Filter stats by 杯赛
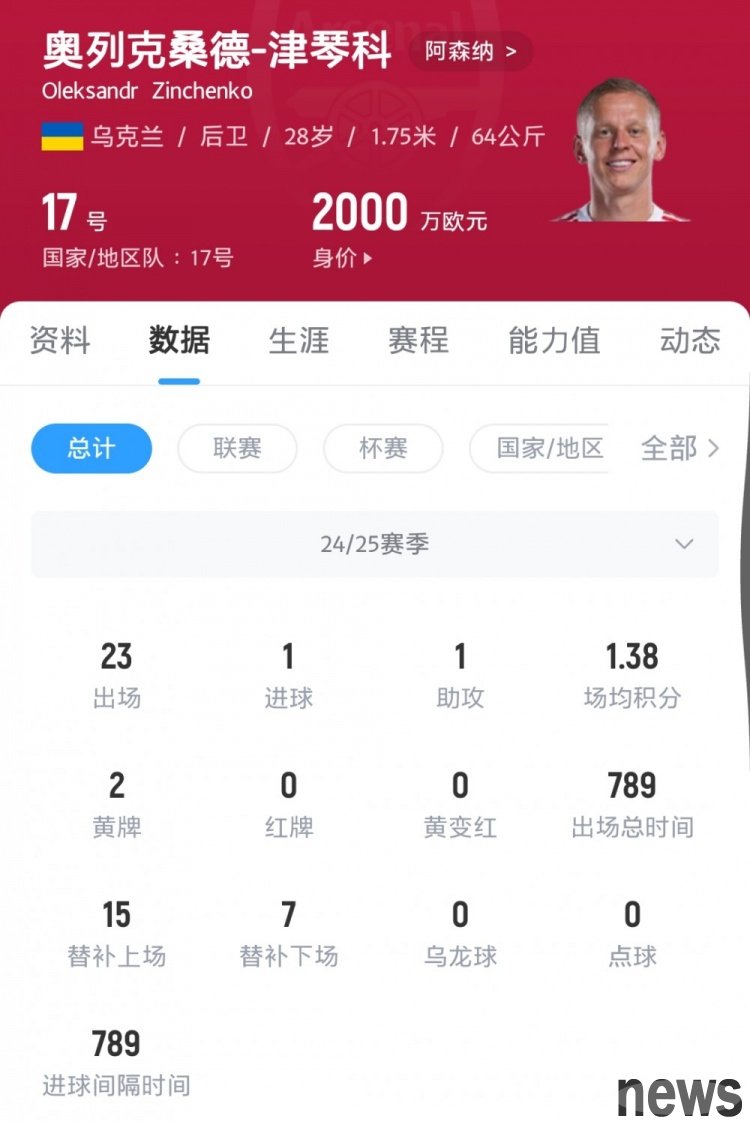 pos(383,448)
